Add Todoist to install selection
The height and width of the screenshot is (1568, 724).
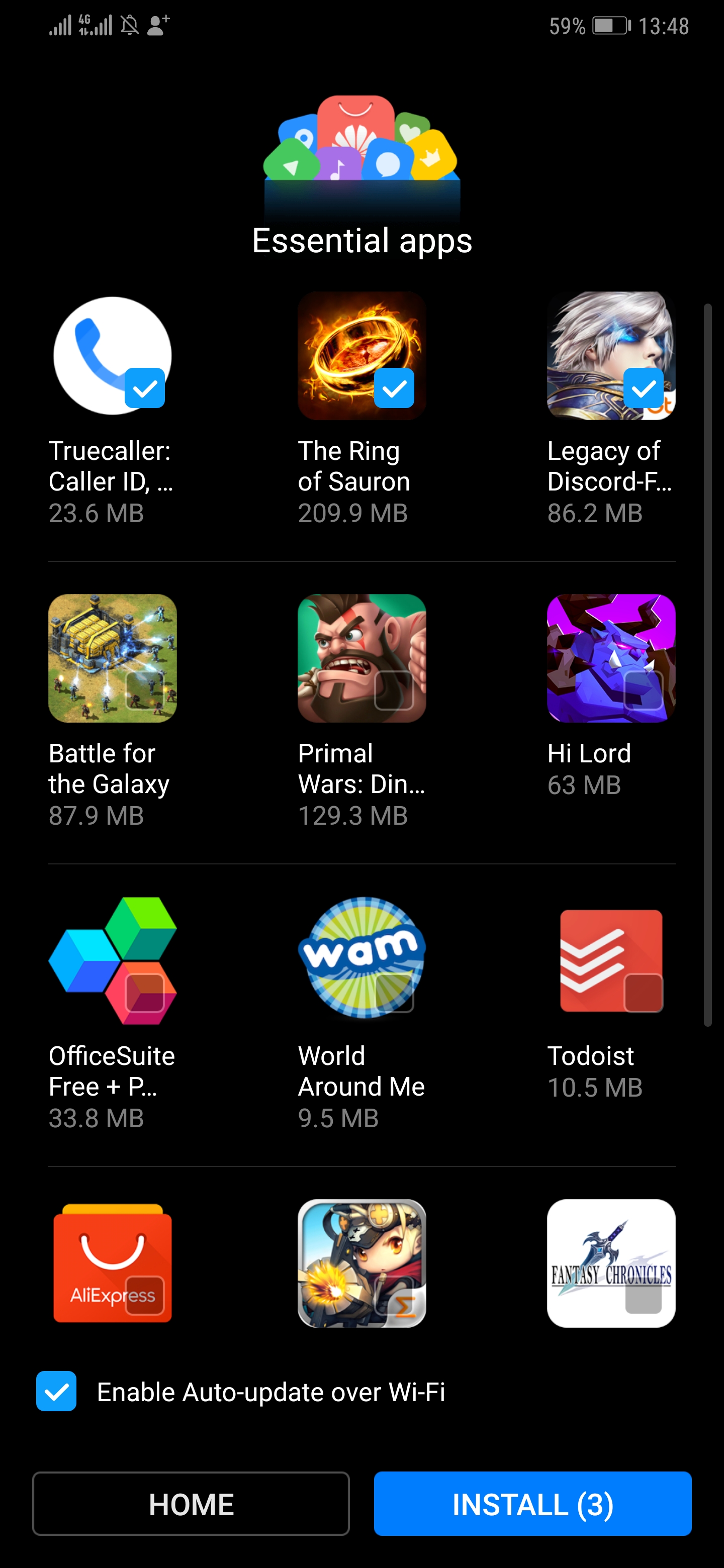point(644,993)
